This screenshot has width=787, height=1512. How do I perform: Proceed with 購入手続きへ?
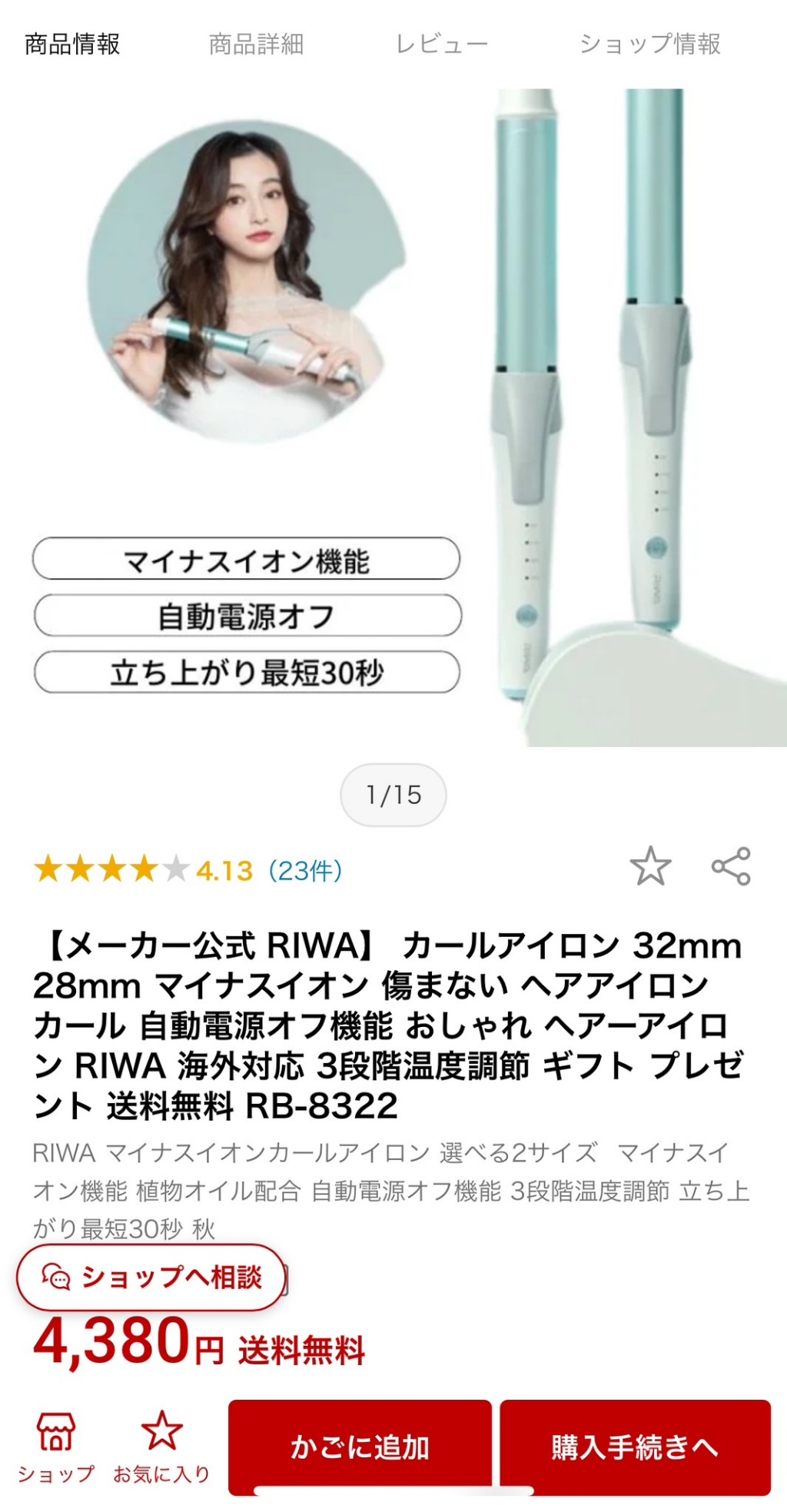pyautogui.click(x=635, y=1447)
